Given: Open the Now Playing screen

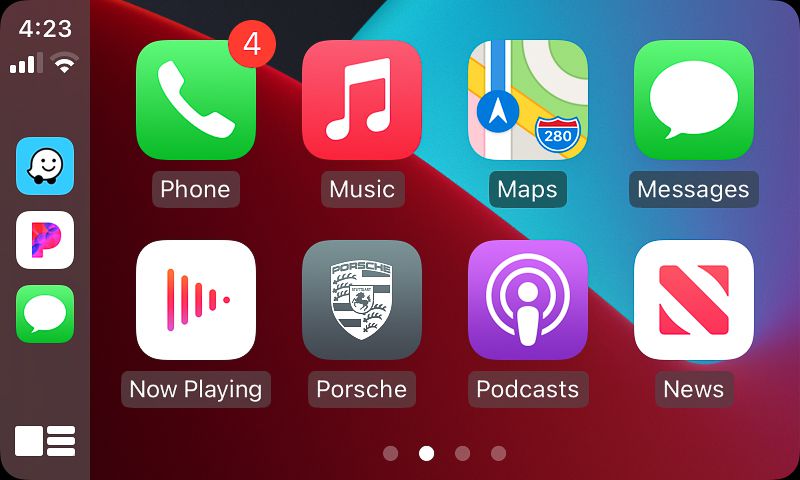Looking at the screenshot, I should tap(195, 300).
